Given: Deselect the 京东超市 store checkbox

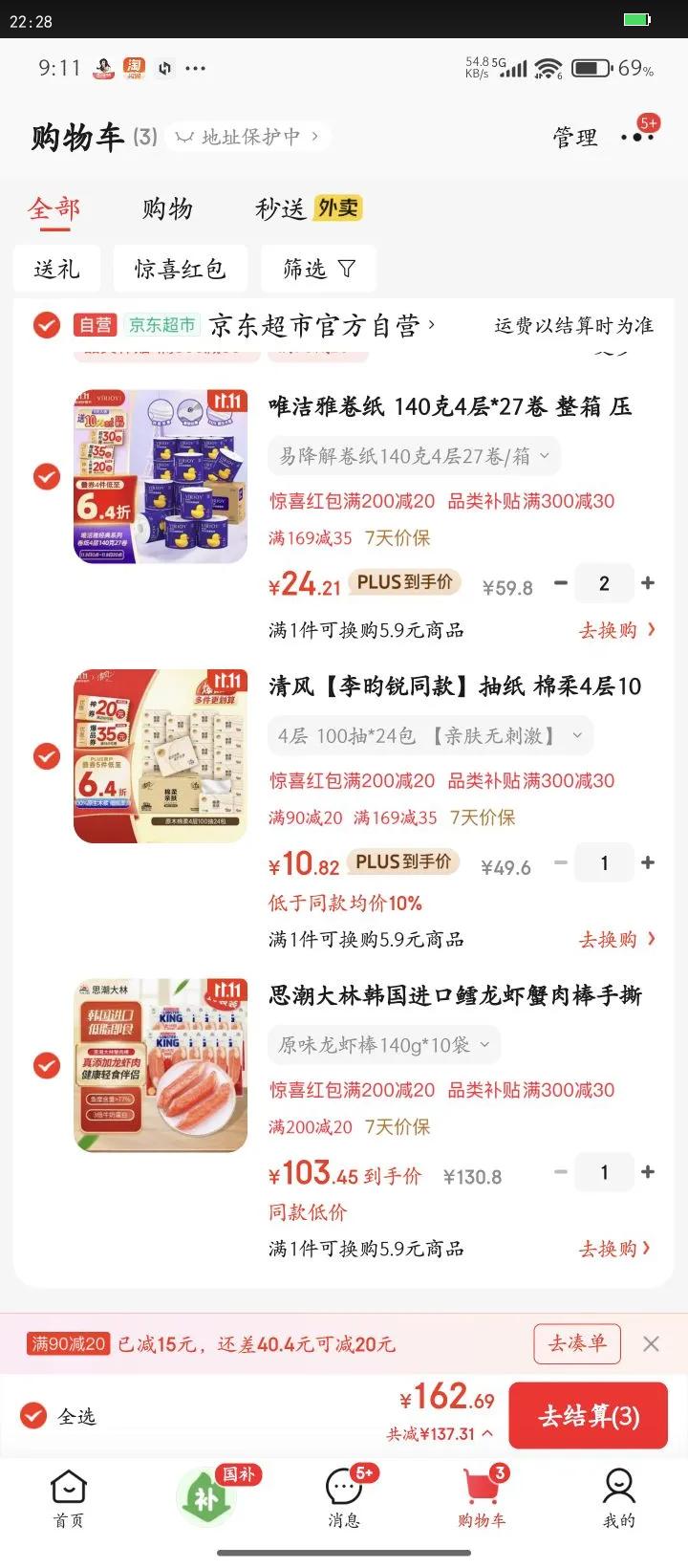Looking at the screenshot, I should (44, 324).
